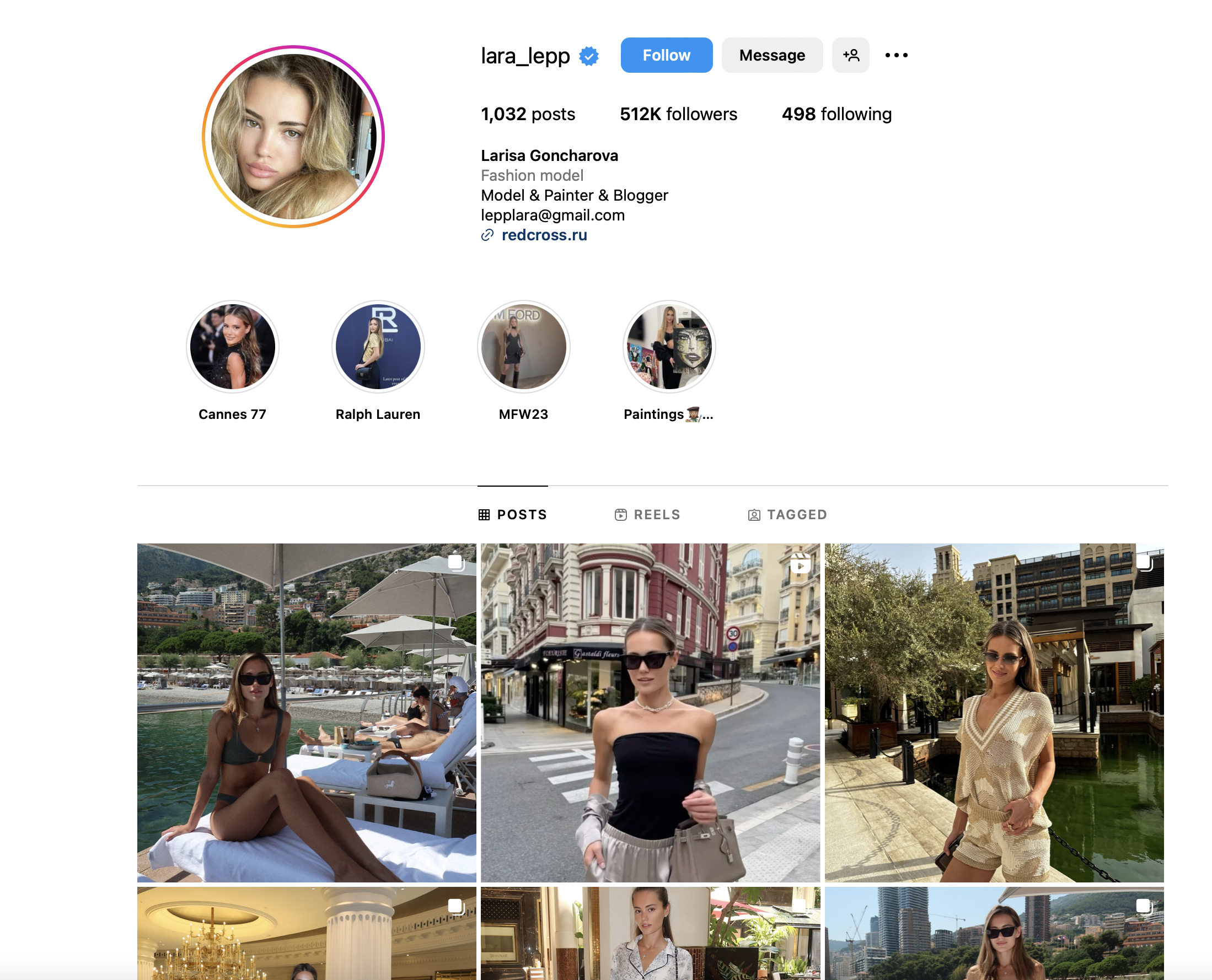
Task: Open the three-dot options menu
Action: click(x=895, y=55)
